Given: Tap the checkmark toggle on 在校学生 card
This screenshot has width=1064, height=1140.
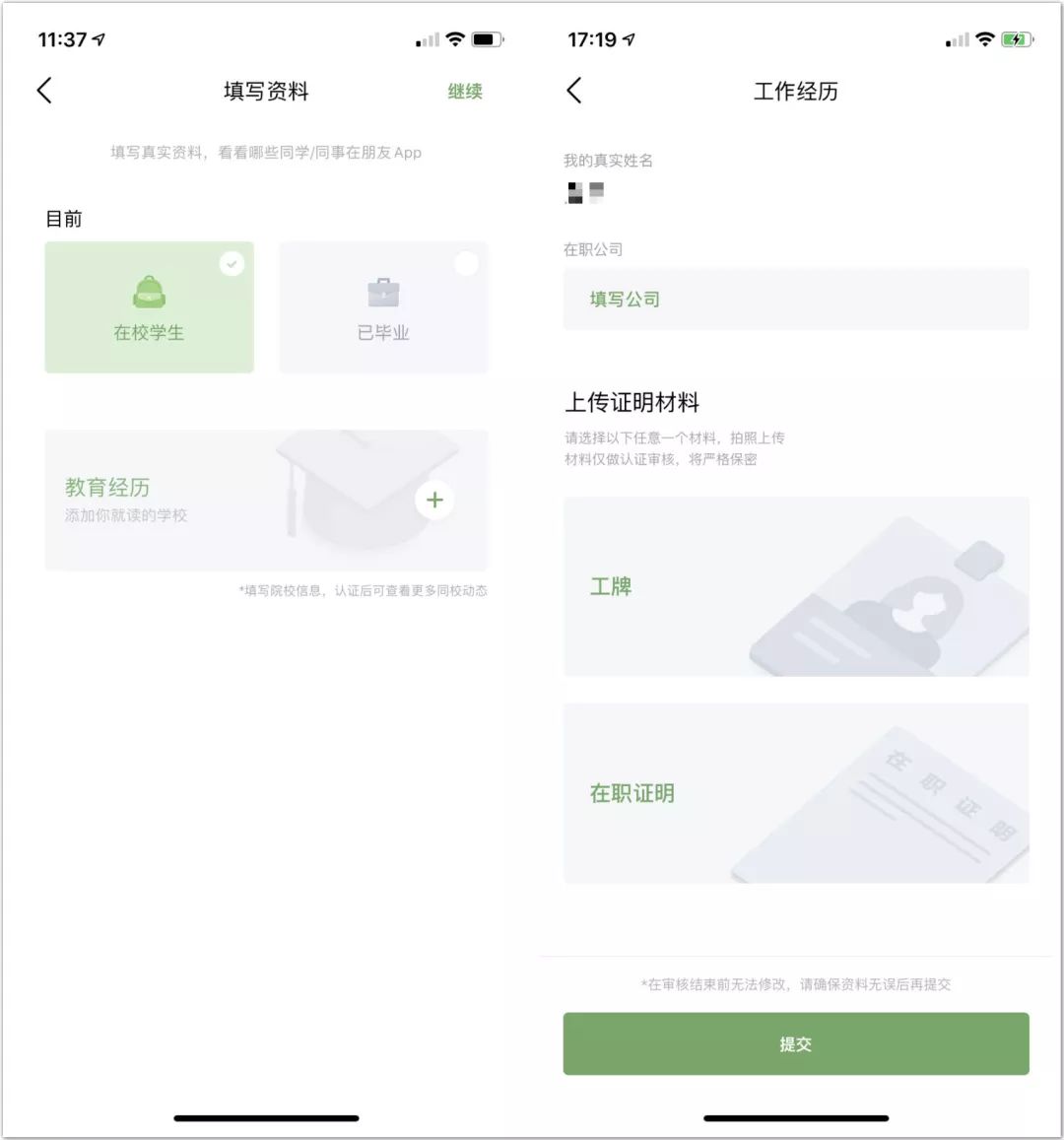Looking at the screenshot, I should [232, 263].
